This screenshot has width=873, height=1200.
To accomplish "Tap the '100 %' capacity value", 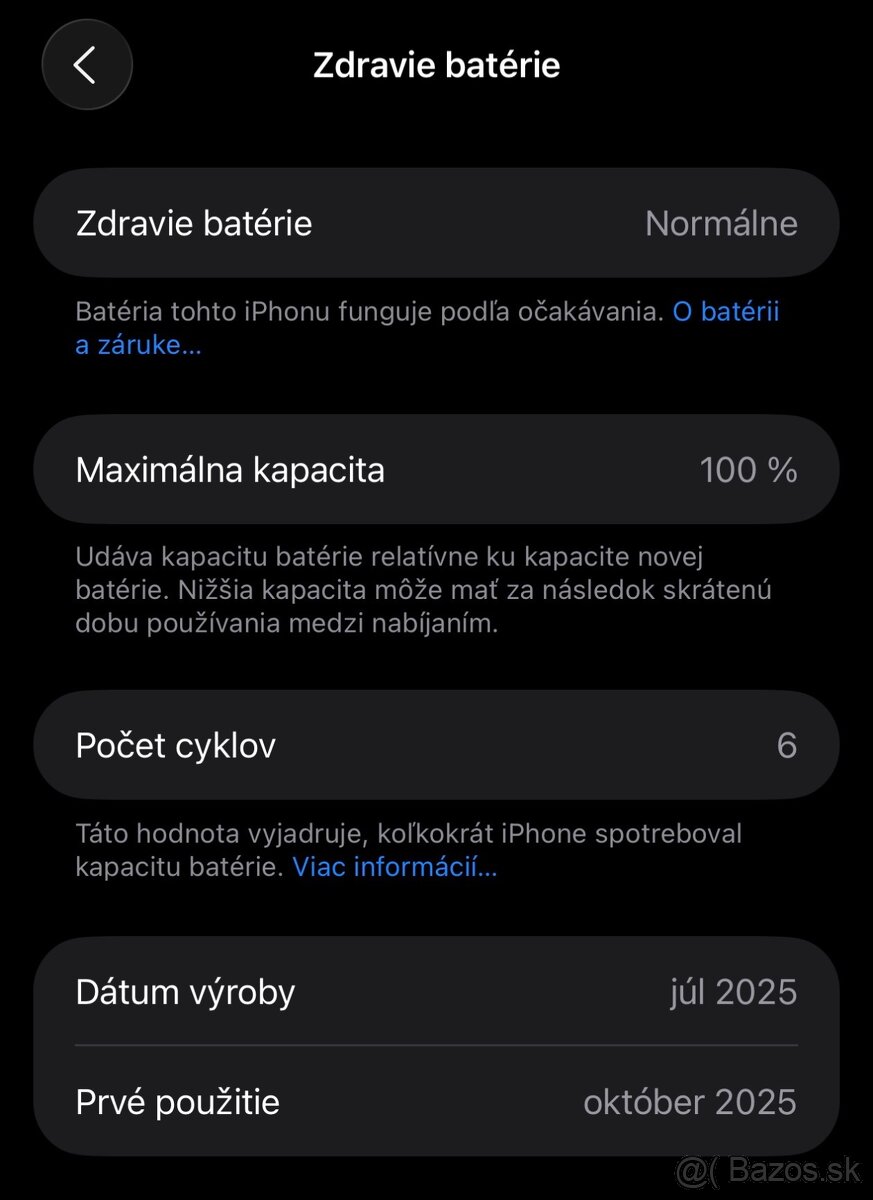I will pos(748,469).
